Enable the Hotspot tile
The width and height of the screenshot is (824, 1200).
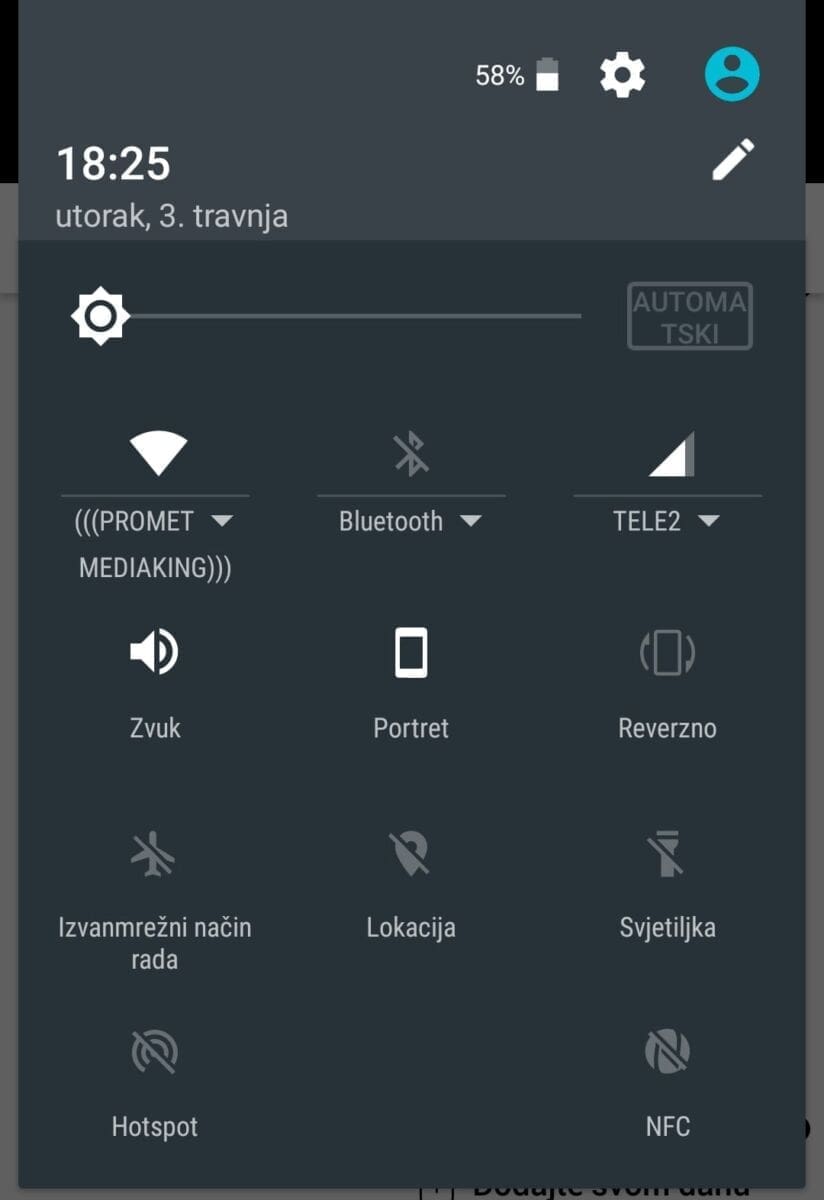point(155,1052)
